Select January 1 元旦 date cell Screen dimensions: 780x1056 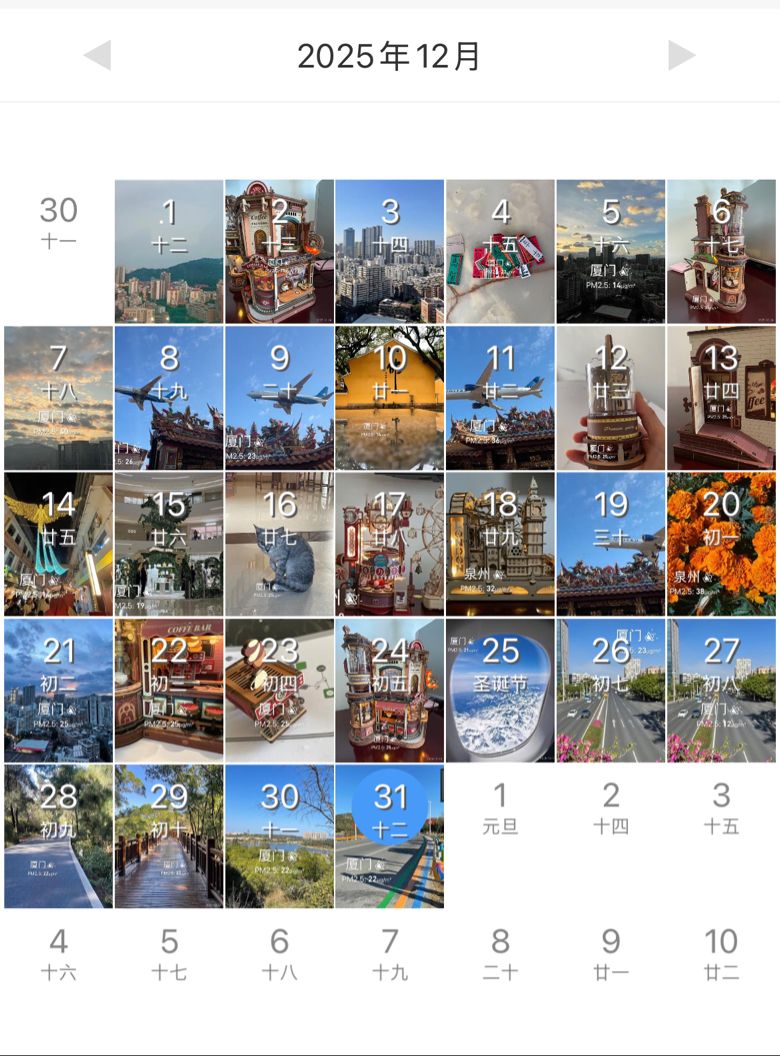tap(500, 808)
